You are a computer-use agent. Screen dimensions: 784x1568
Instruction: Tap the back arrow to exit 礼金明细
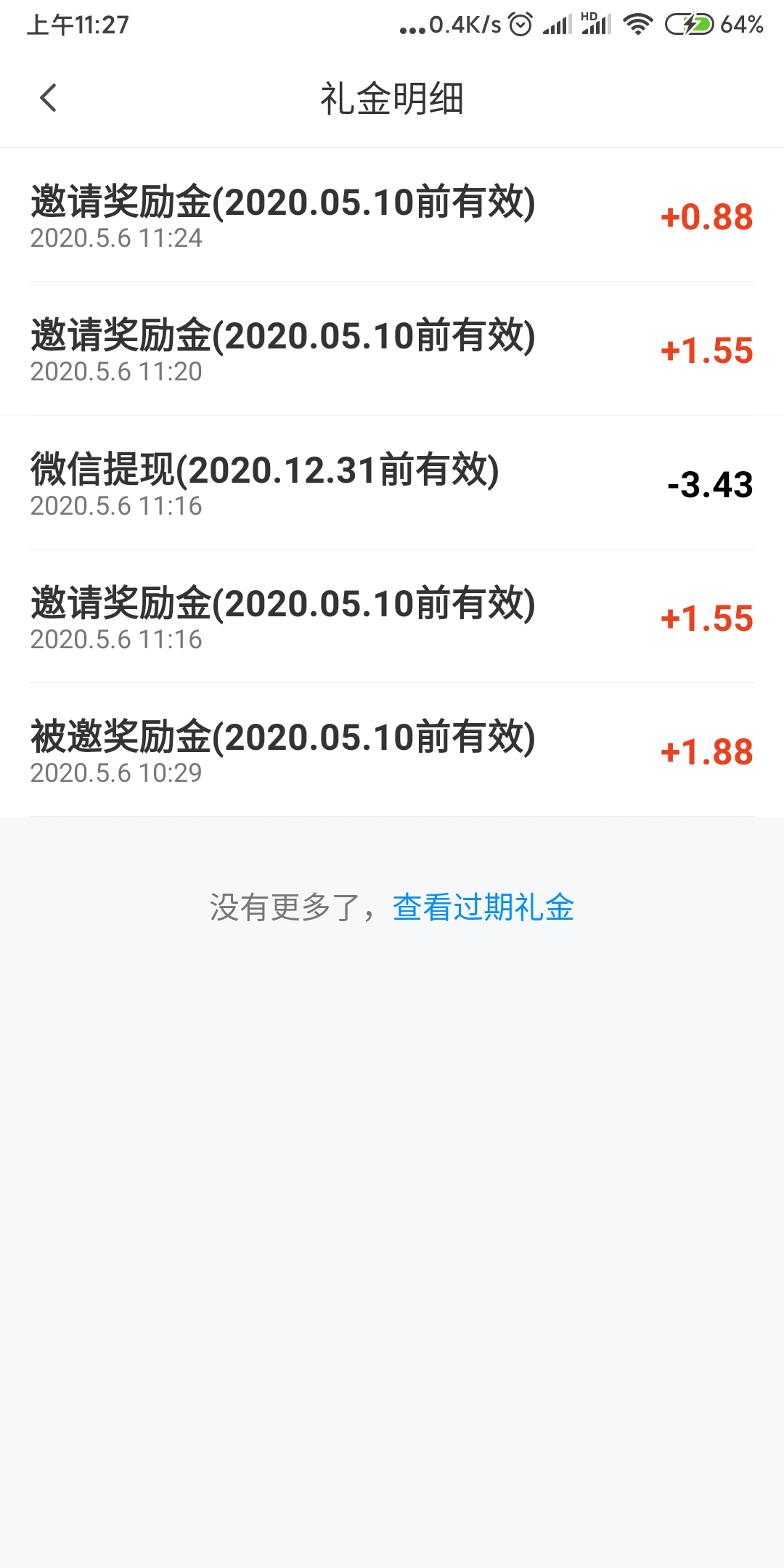(x=49, y=98)
